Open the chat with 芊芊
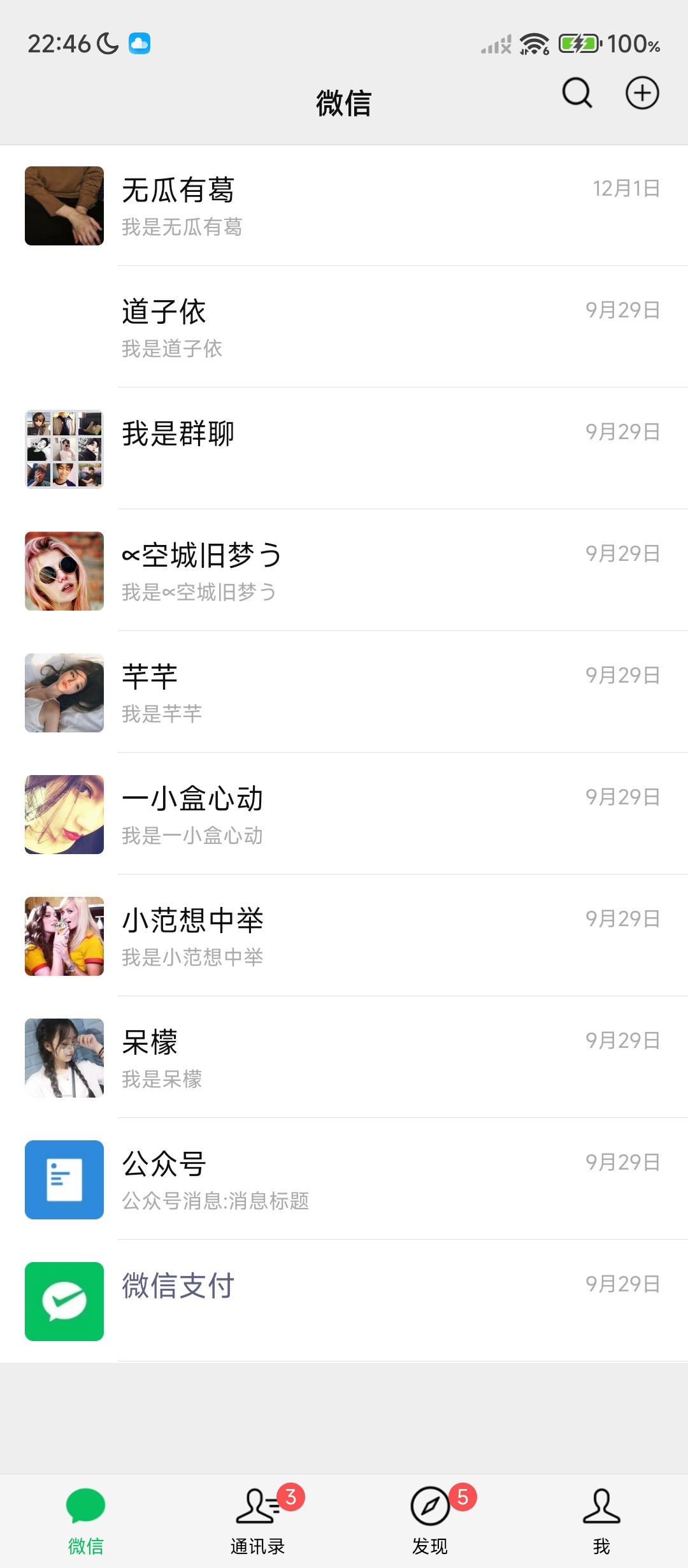This screenshot has height=1568, width=688. coord(344,692)
